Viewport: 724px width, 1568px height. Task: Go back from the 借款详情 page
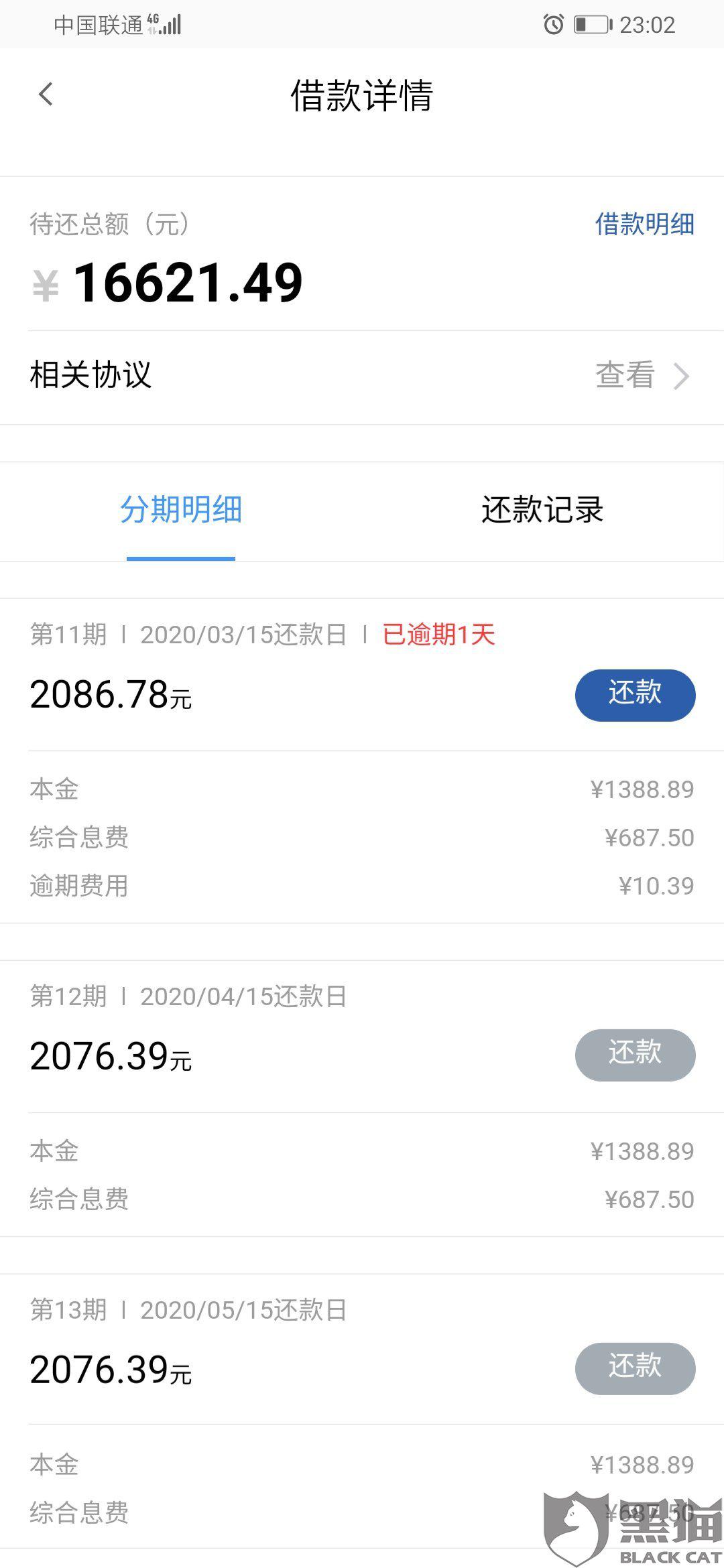click(x=46, y=94)
